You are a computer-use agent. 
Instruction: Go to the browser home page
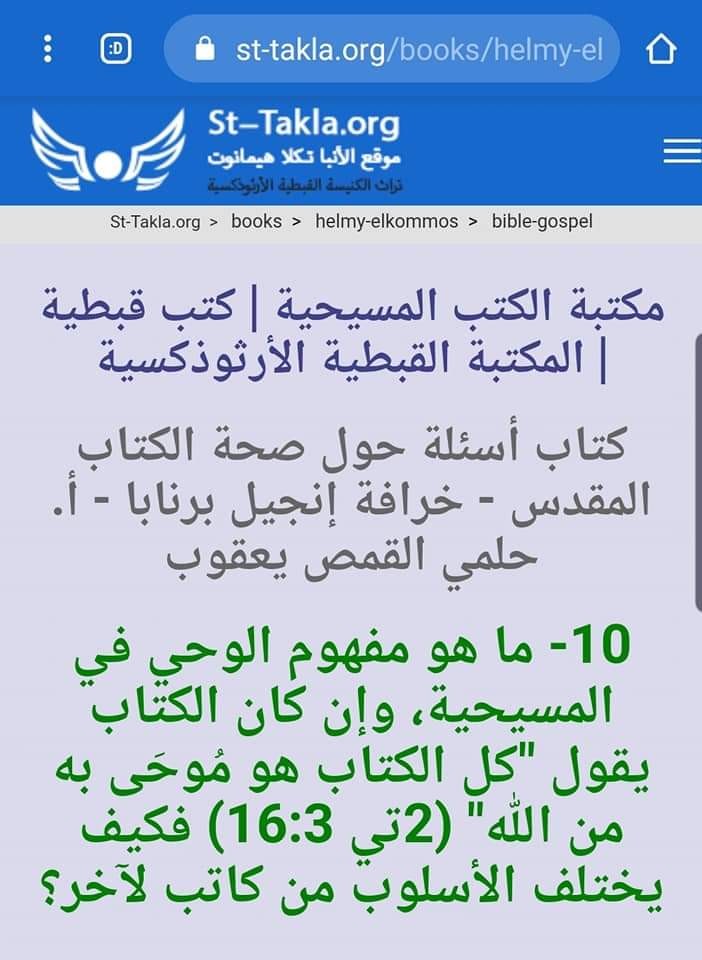pyautogui.click(x=661, y=49)
